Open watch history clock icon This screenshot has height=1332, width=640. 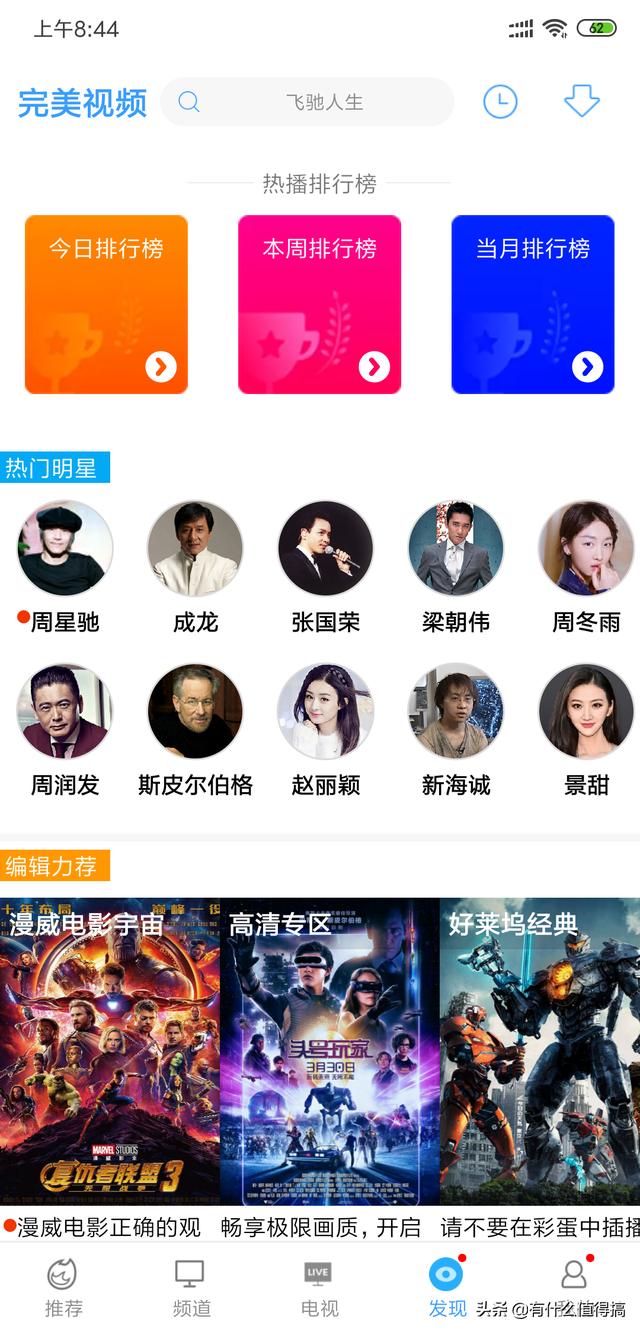(500, 102)
